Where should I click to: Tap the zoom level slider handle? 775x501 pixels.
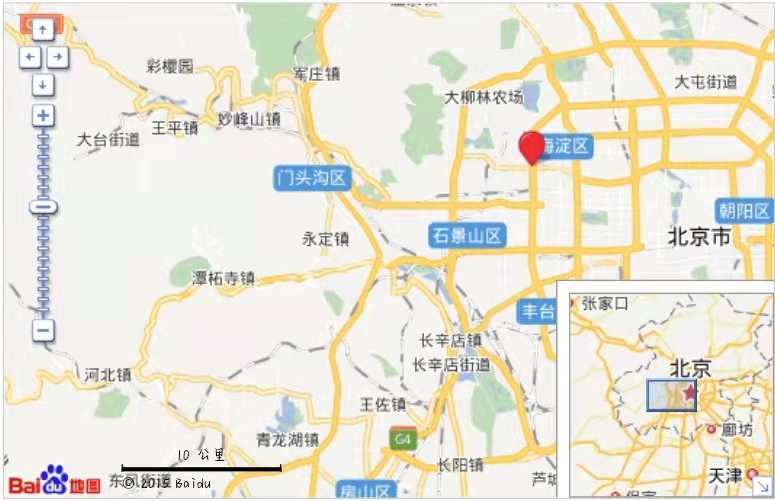click(x=43, y=207)
